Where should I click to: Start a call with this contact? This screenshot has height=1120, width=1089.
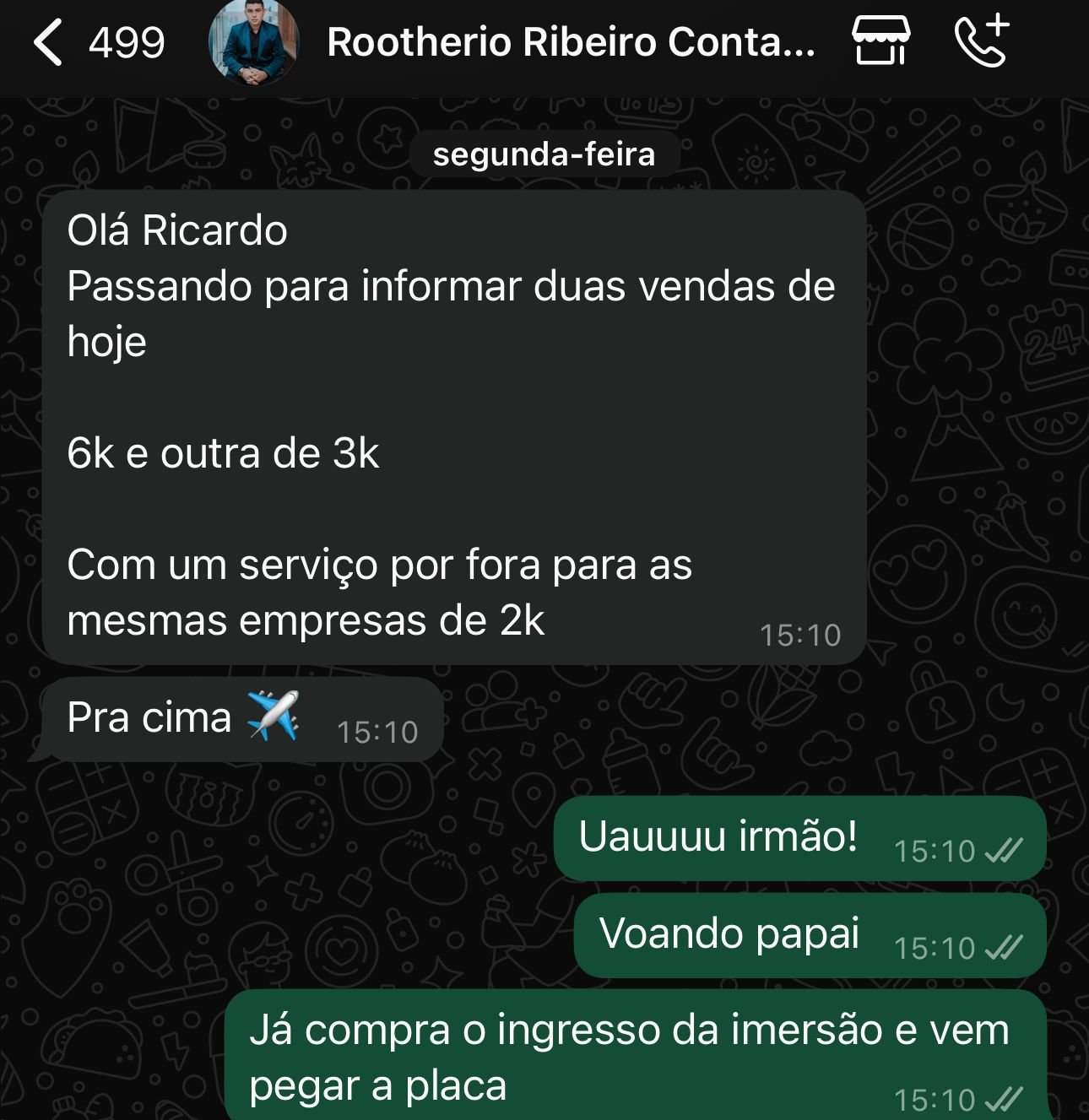click(982, 41)
